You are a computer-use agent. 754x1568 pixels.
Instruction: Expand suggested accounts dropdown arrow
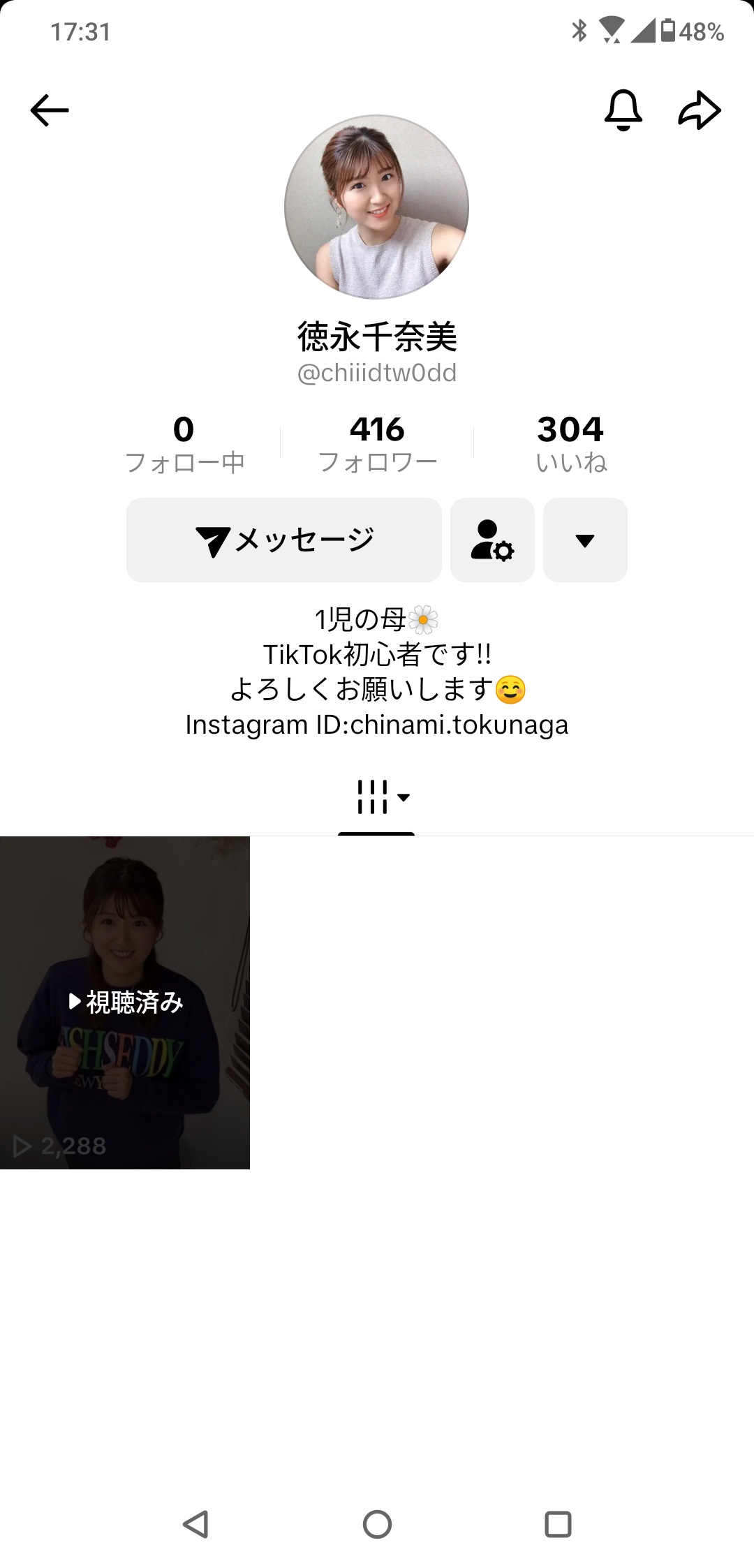point(585,540)
